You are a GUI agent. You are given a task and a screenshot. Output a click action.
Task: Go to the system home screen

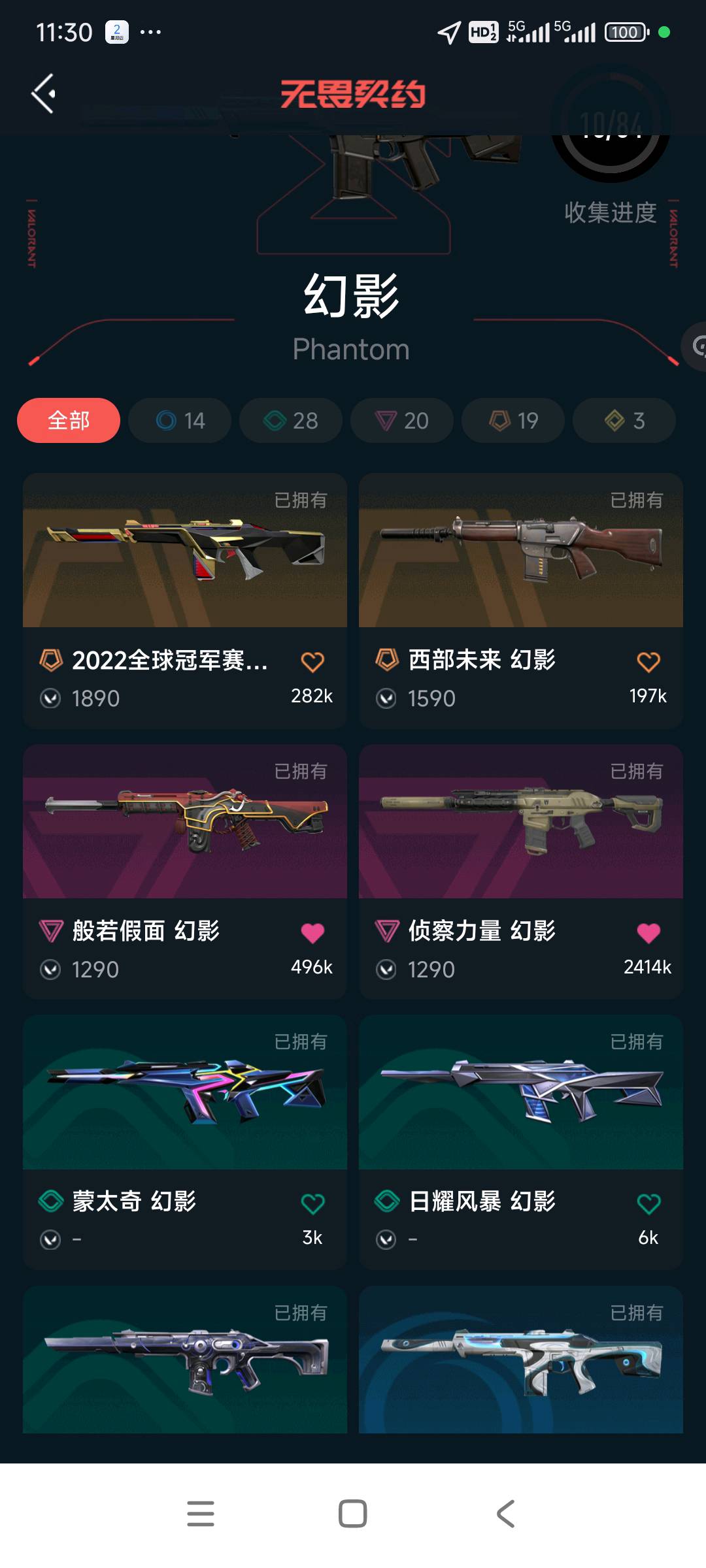[x=353, y=1513]
